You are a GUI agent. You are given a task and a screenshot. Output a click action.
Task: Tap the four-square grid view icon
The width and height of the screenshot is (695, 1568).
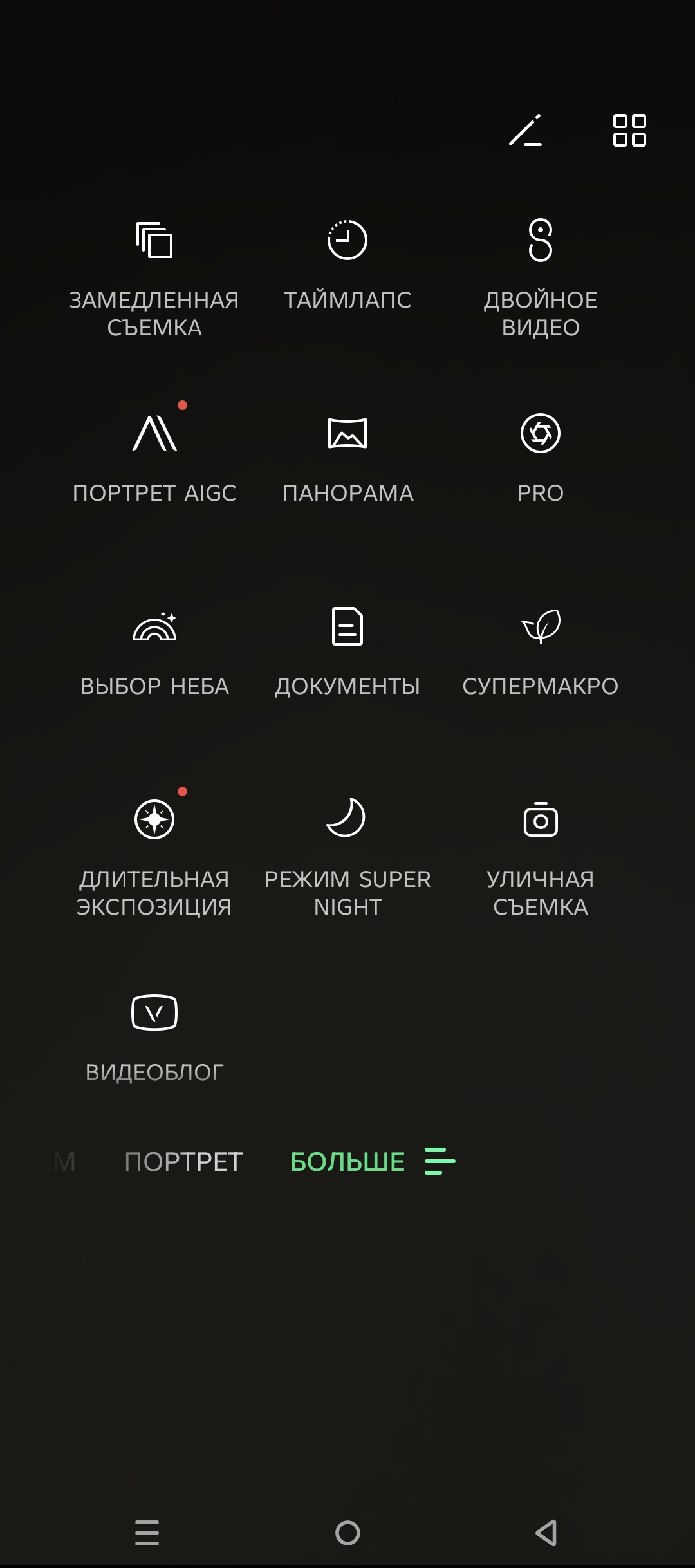pyautogui.click(x=629, y=131)
